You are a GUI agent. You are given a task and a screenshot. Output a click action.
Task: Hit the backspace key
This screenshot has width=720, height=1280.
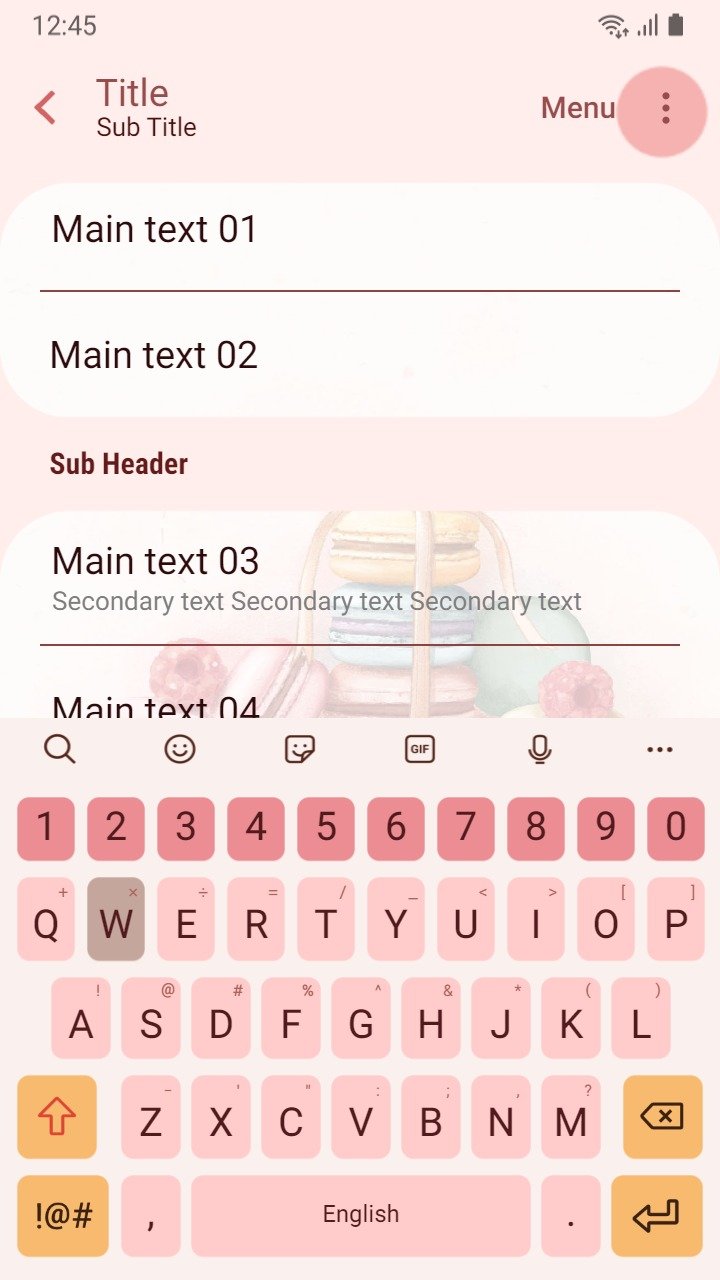click(661, 1117)
